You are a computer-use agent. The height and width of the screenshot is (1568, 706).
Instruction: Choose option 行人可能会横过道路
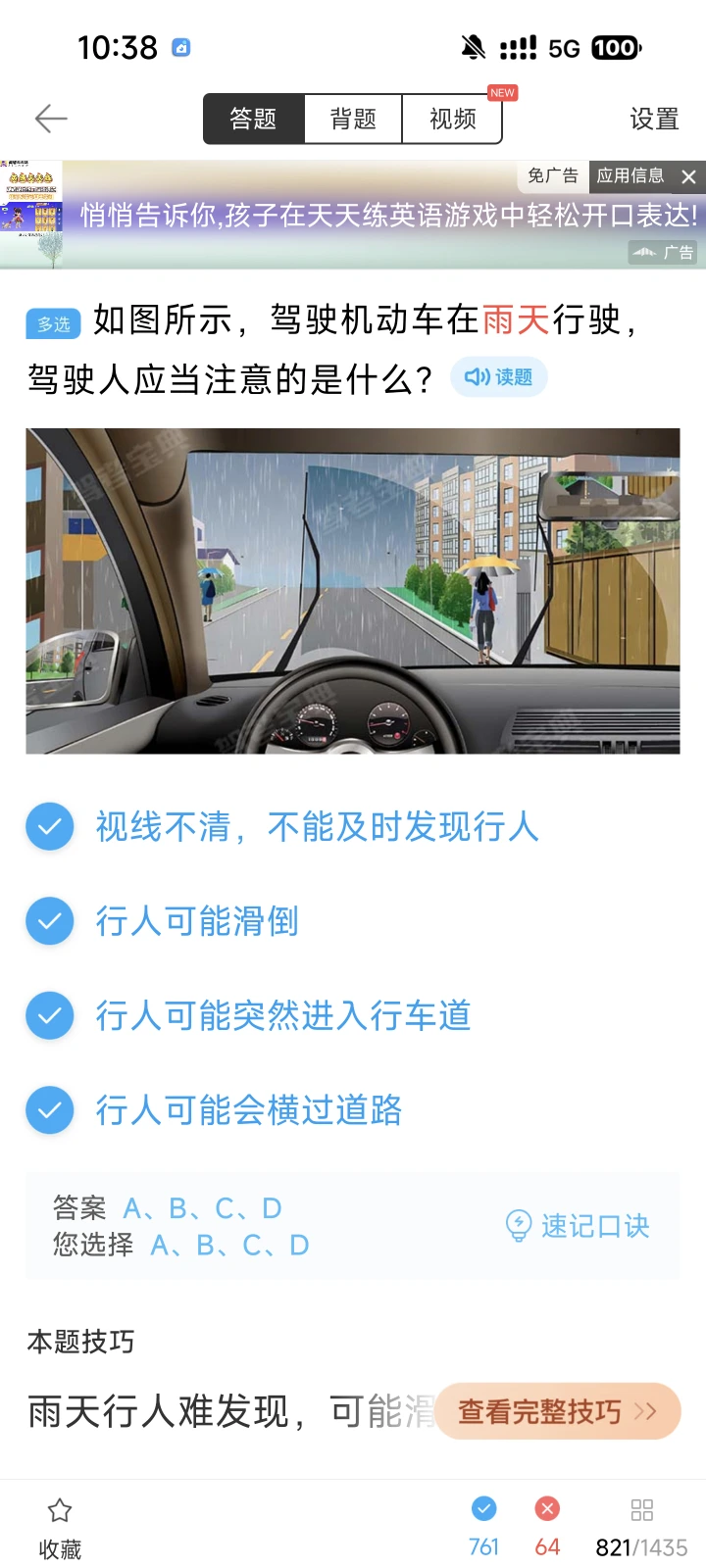(248, 1110)
